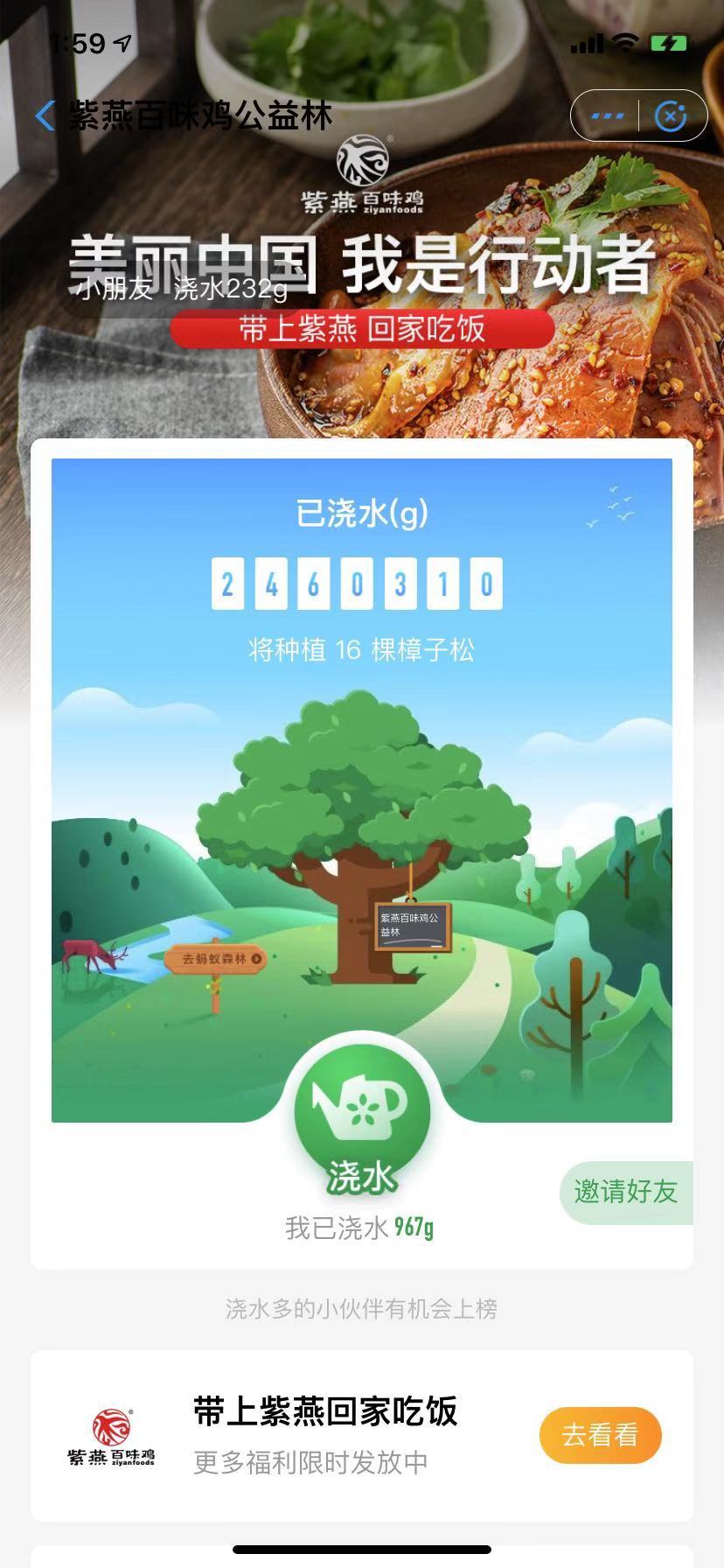Tap the 浇水 watering can button
Screen dimensions: 724x1568
[361, 1123]
